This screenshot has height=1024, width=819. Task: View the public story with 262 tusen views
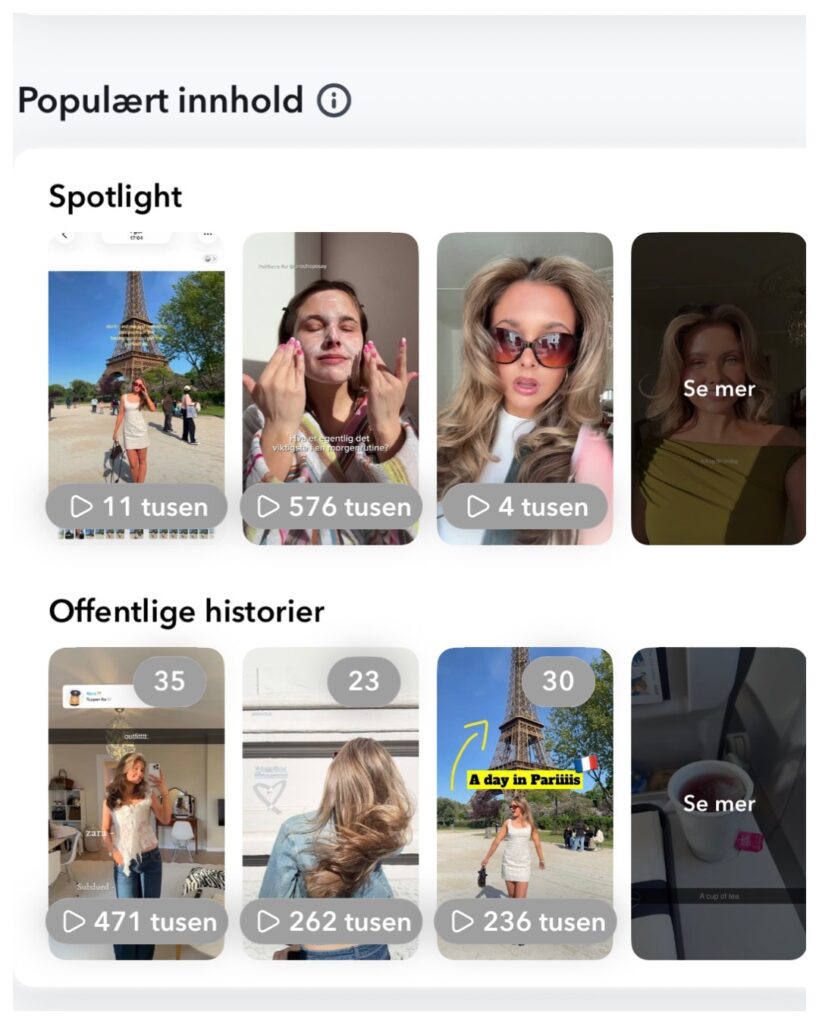[330, 802]
